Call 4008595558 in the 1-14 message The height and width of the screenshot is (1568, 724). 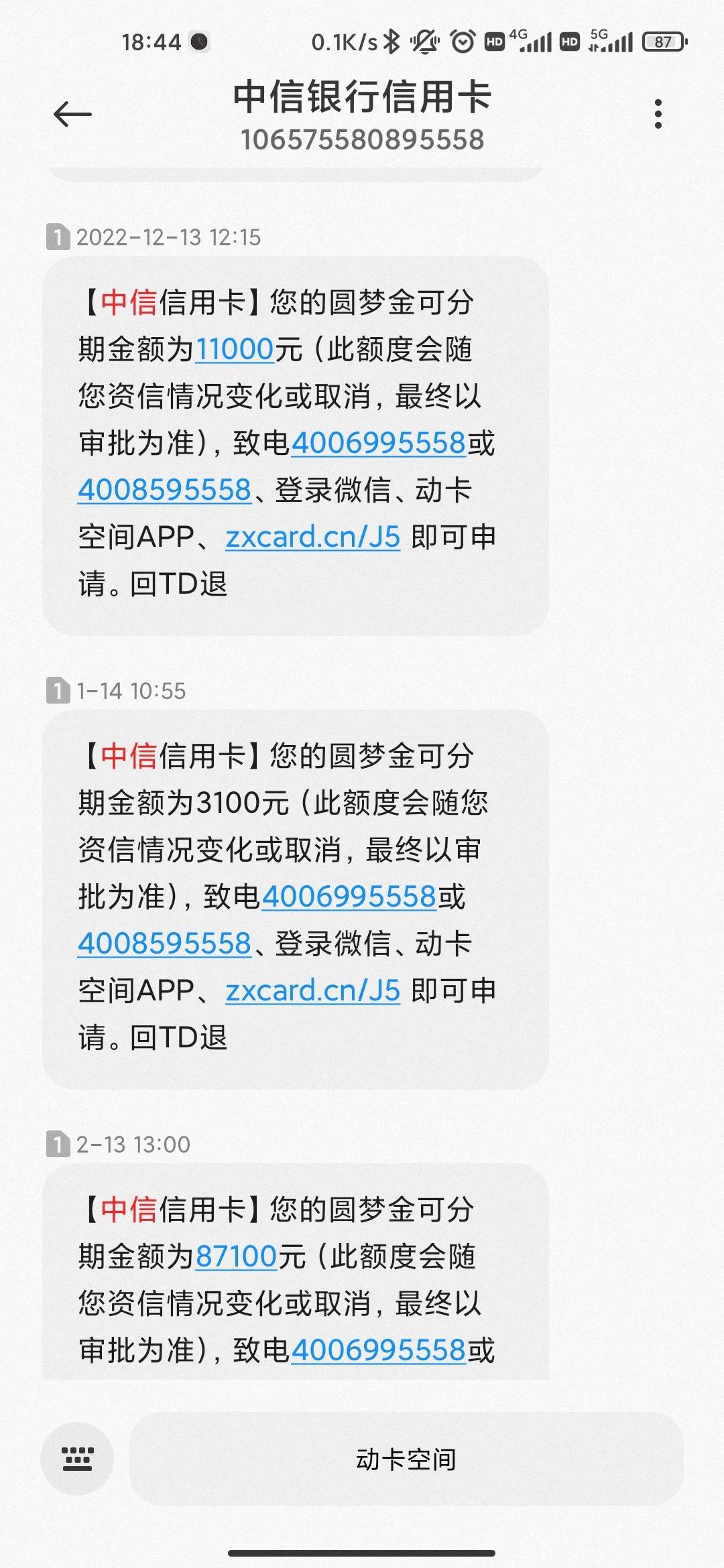(x=165, y=944)
